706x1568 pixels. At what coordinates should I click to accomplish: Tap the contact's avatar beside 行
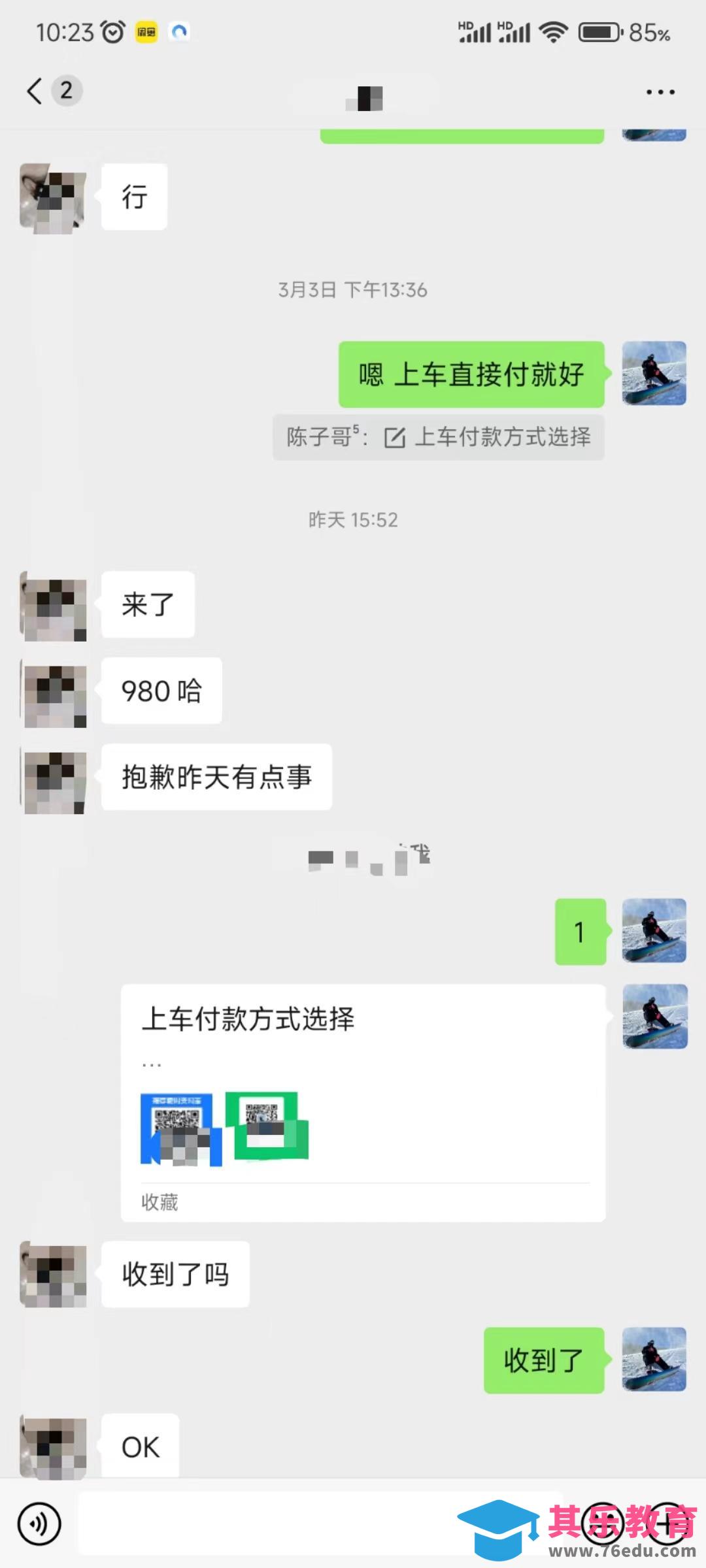54,198
